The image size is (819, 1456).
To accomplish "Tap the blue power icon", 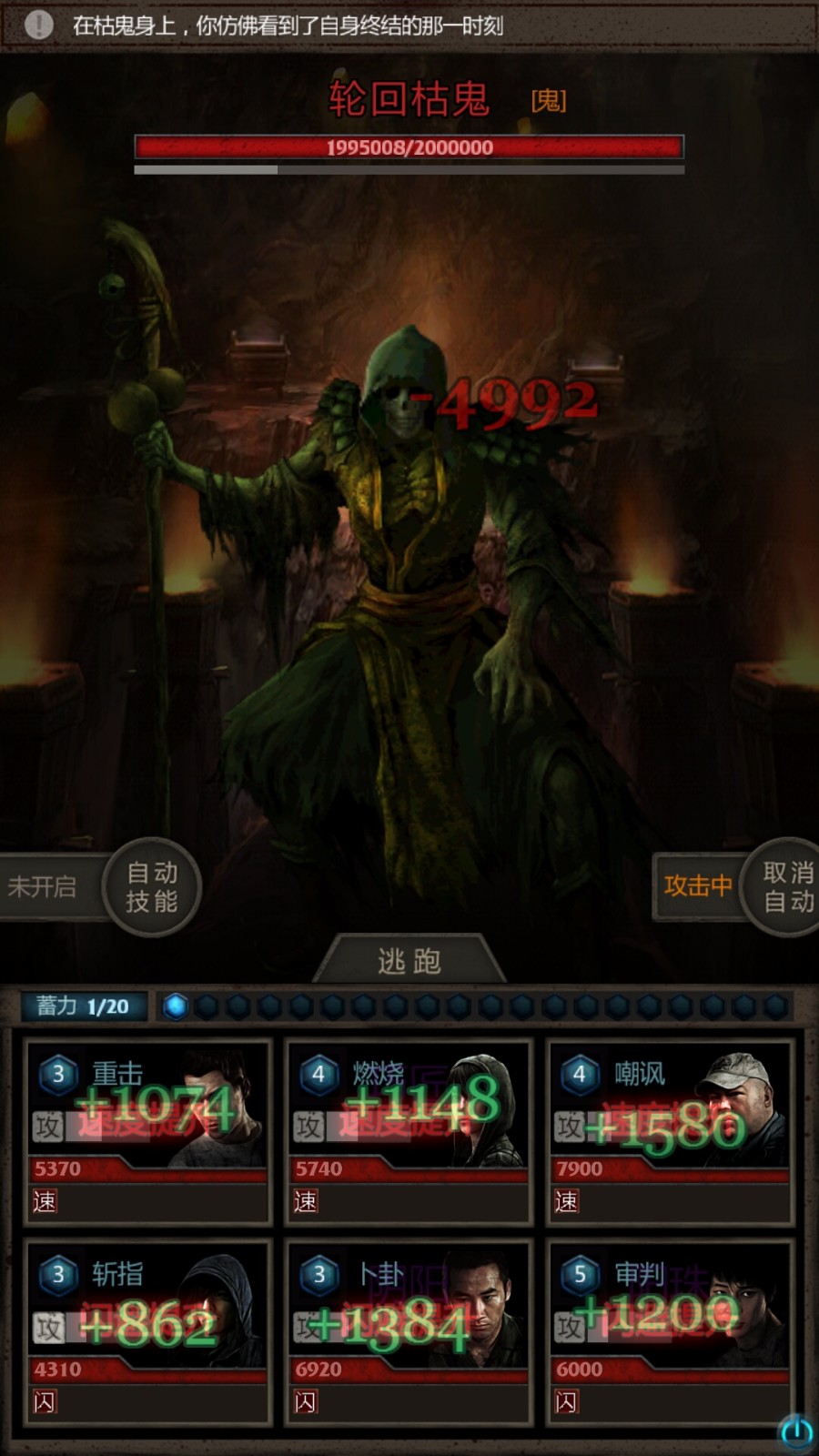I will pos(796,1431).
